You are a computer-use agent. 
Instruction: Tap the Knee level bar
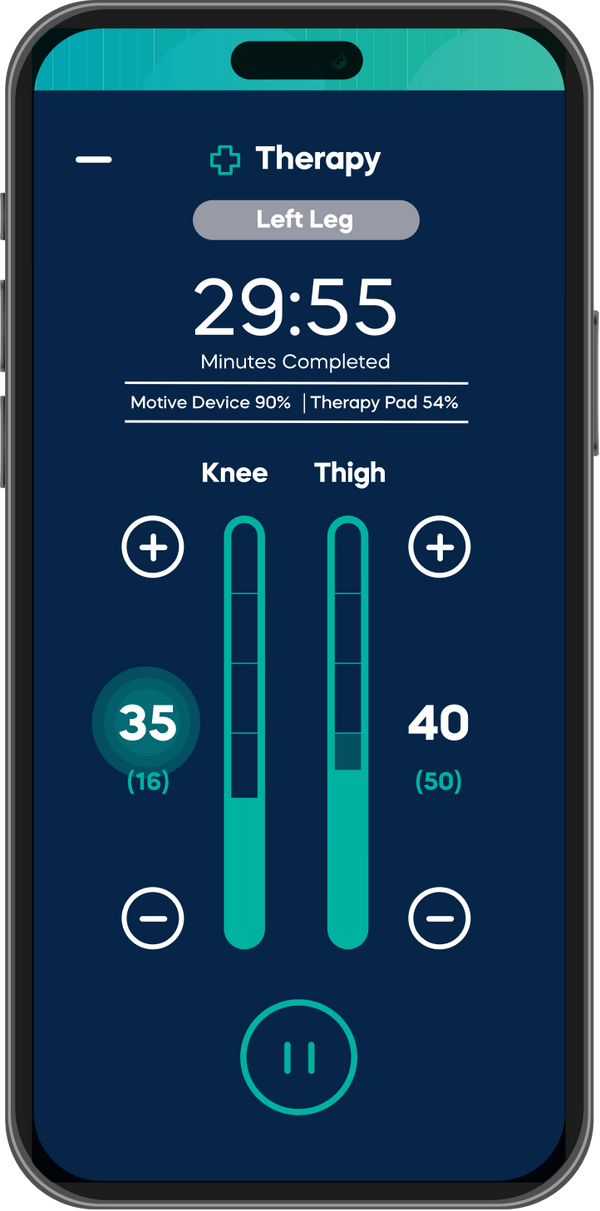pos(244,732)
